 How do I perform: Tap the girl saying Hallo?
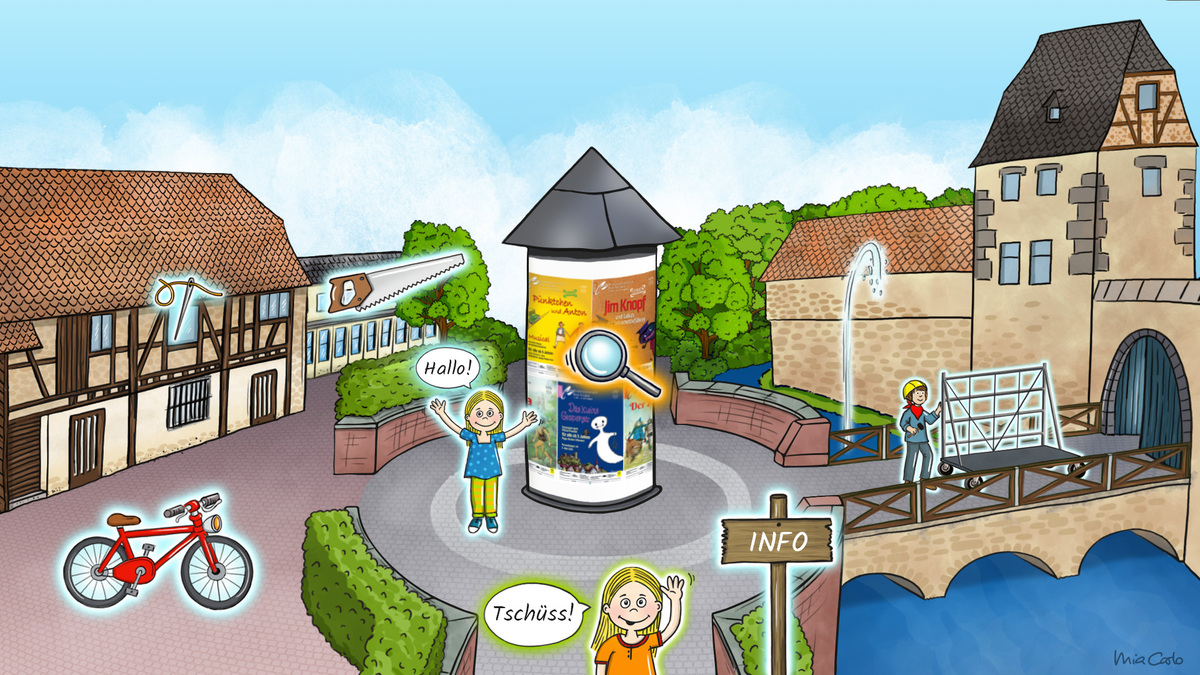pos(483,455)
